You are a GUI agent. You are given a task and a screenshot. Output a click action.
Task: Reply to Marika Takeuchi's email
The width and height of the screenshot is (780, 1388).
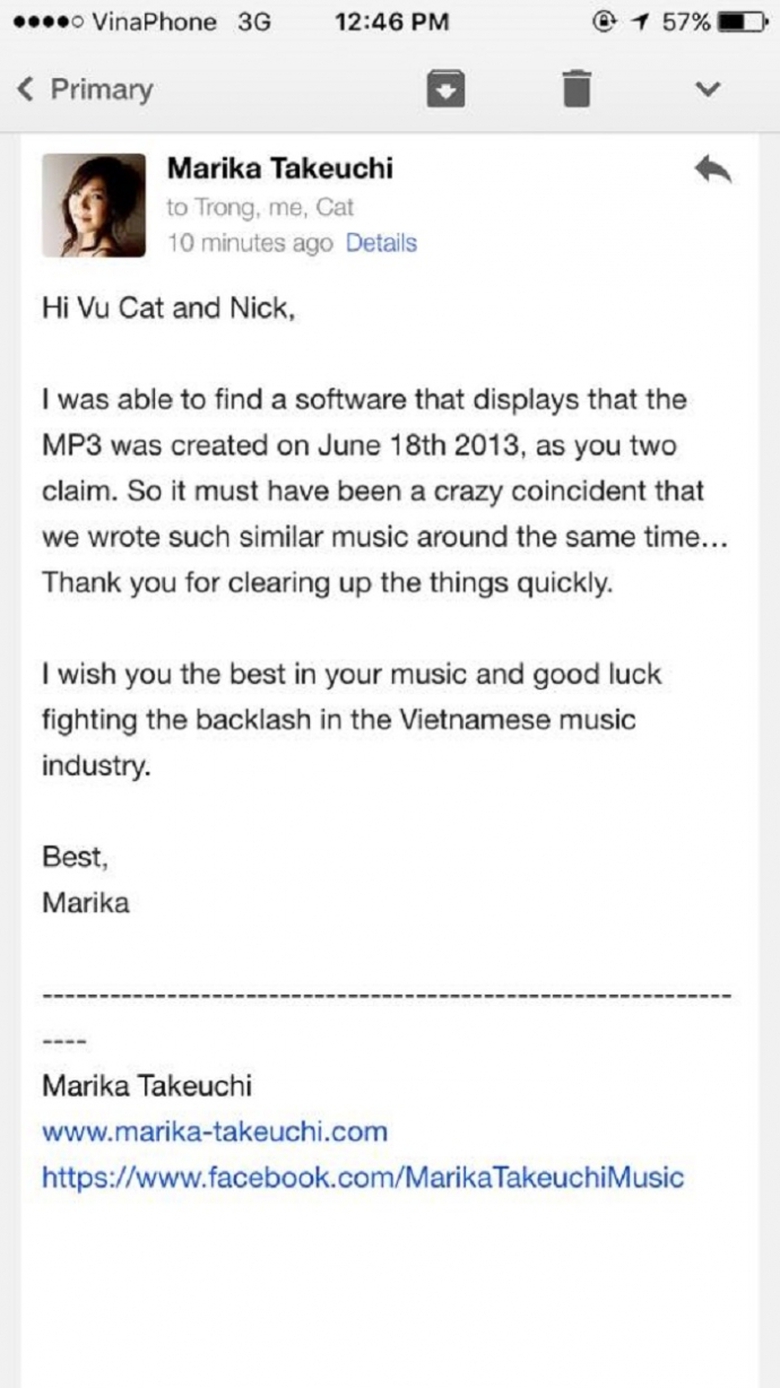coord(712,170)
